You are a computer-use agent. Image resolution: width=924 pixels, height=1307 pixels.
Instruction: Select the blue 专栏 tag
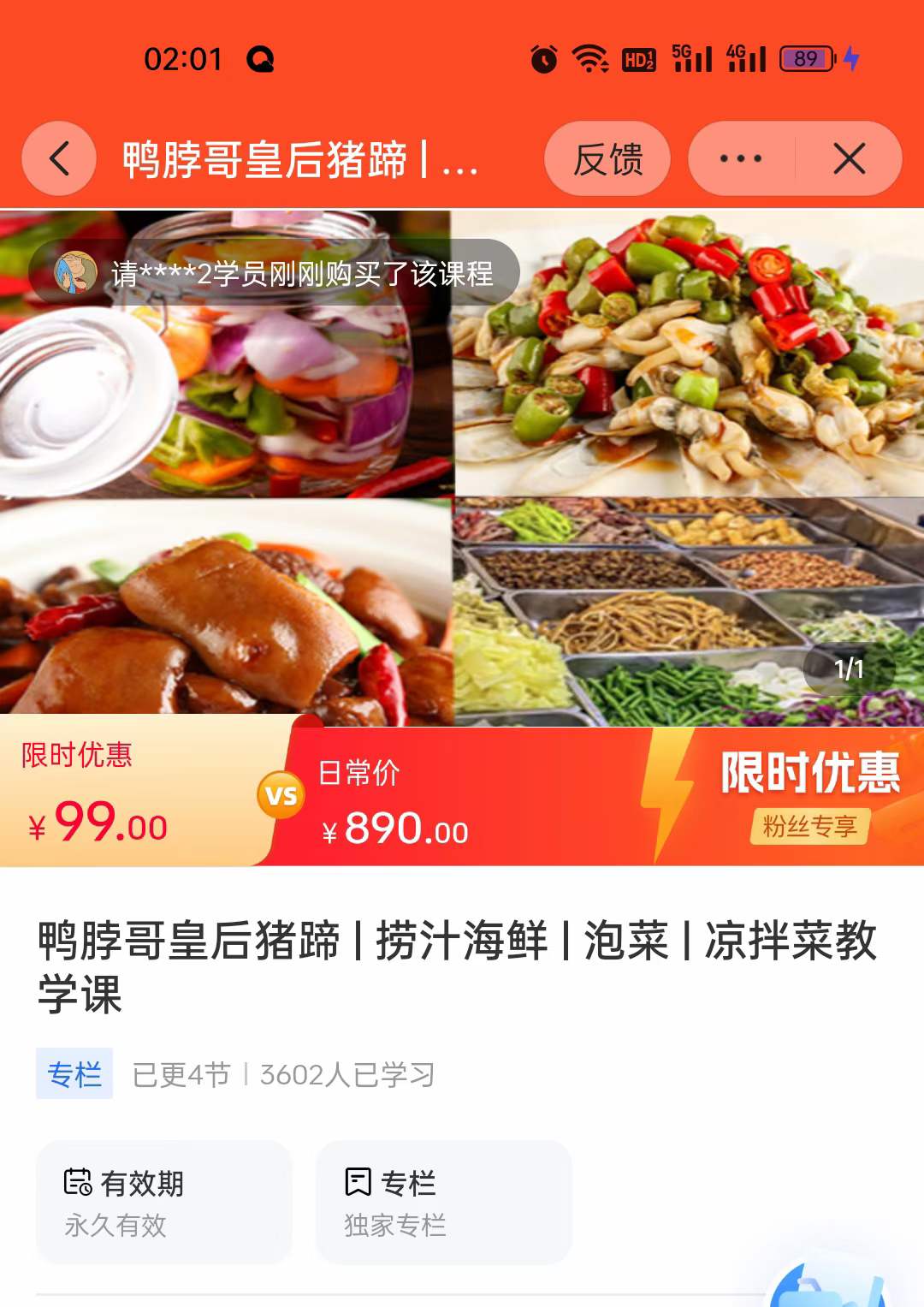[x=74, y=1076]
